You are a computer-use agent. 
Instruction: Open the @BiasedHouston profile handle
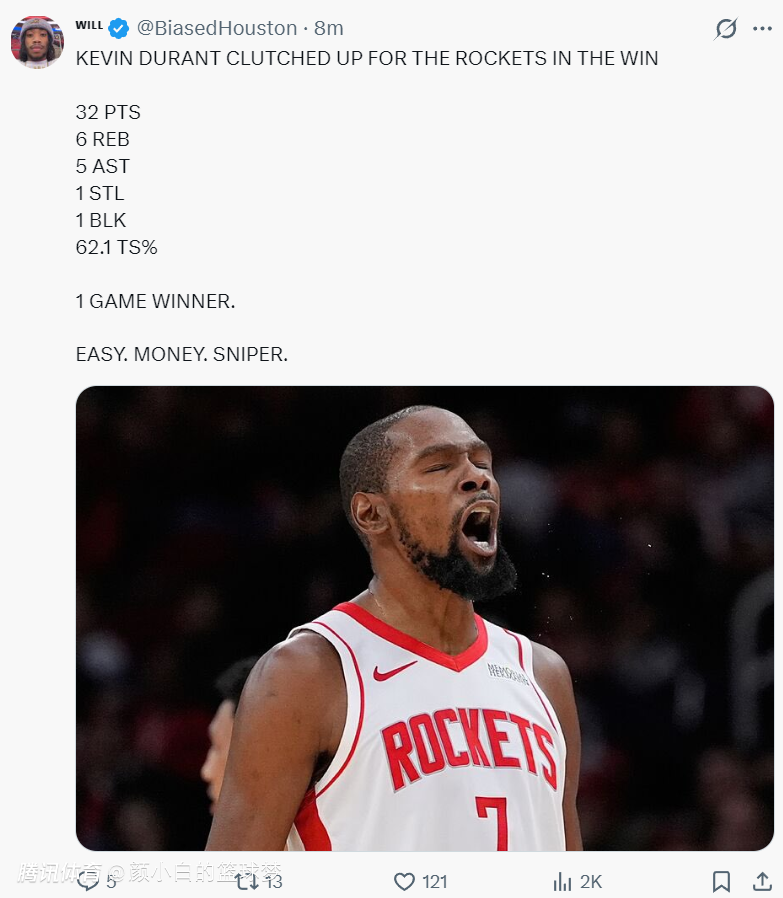pyautogui.click(x=217, y=28)
